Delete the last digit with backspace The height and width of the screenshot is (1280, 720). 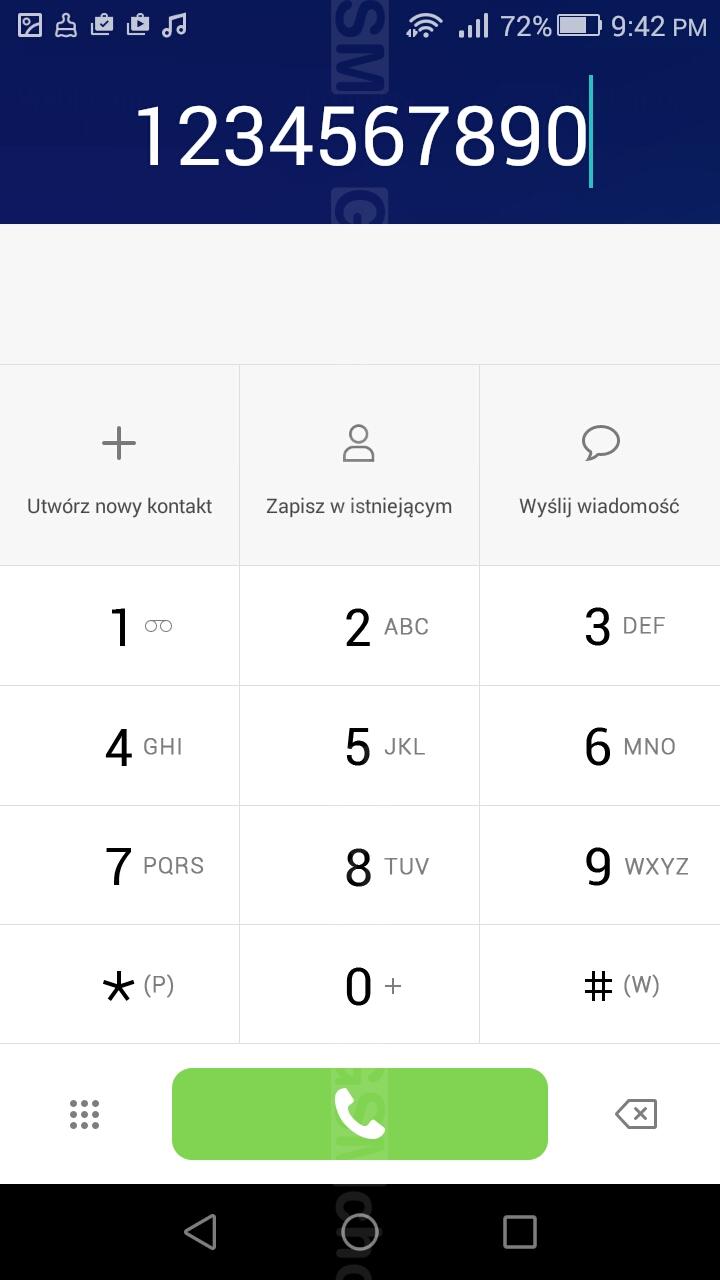(x=636, y=1114)
